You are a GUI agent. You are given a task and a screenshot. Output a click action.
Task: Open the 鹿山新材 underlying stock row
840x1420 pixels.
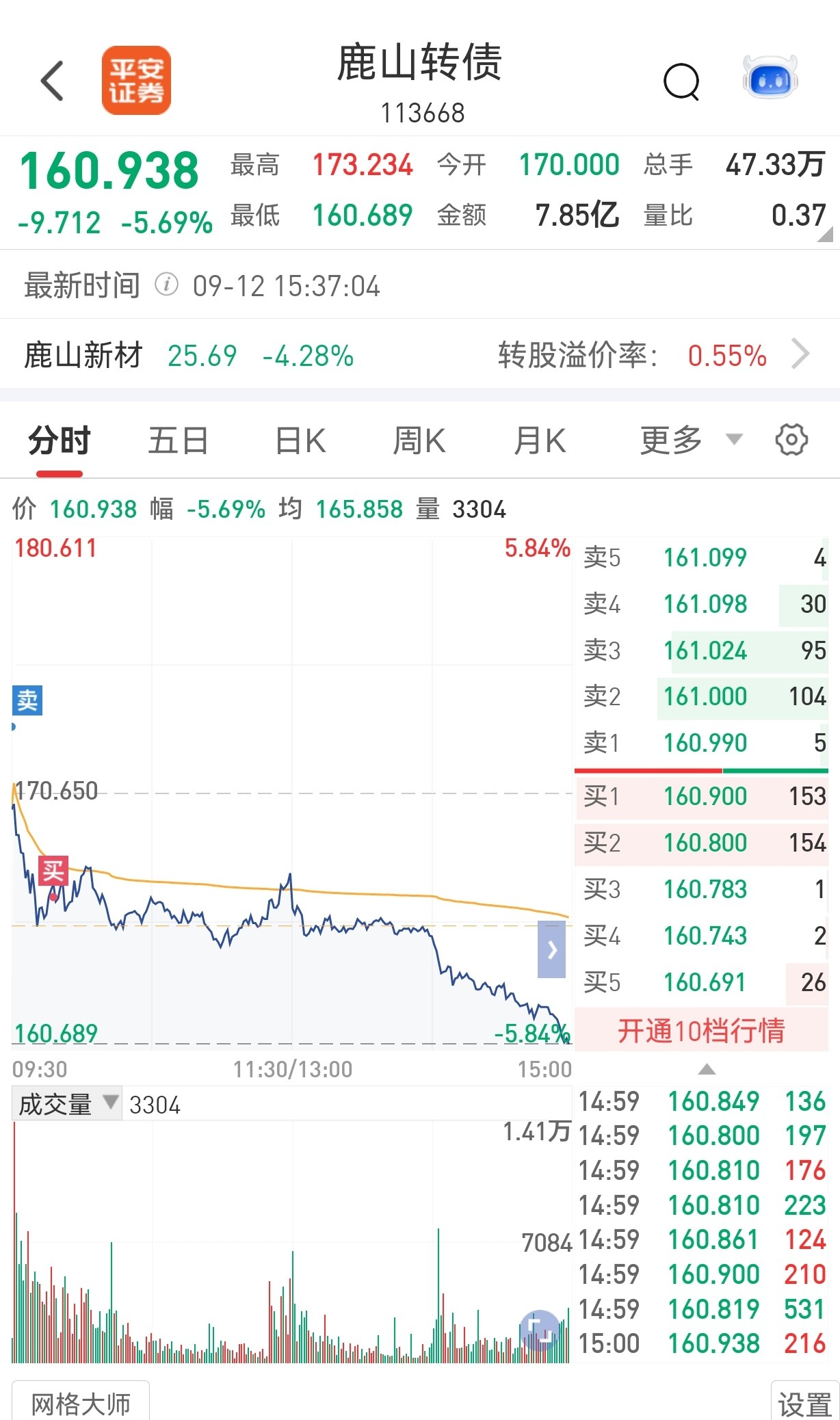[420, 355]
